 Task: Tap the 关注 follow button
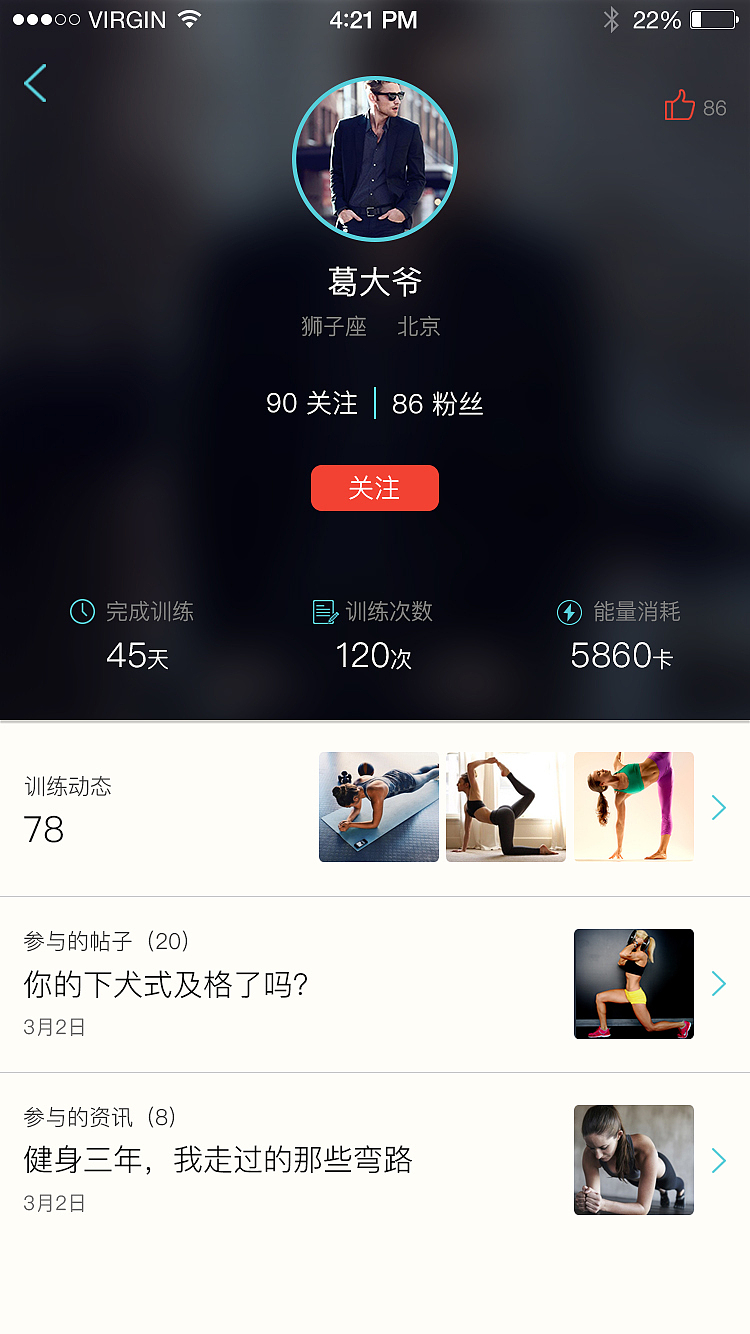[375, 488]
